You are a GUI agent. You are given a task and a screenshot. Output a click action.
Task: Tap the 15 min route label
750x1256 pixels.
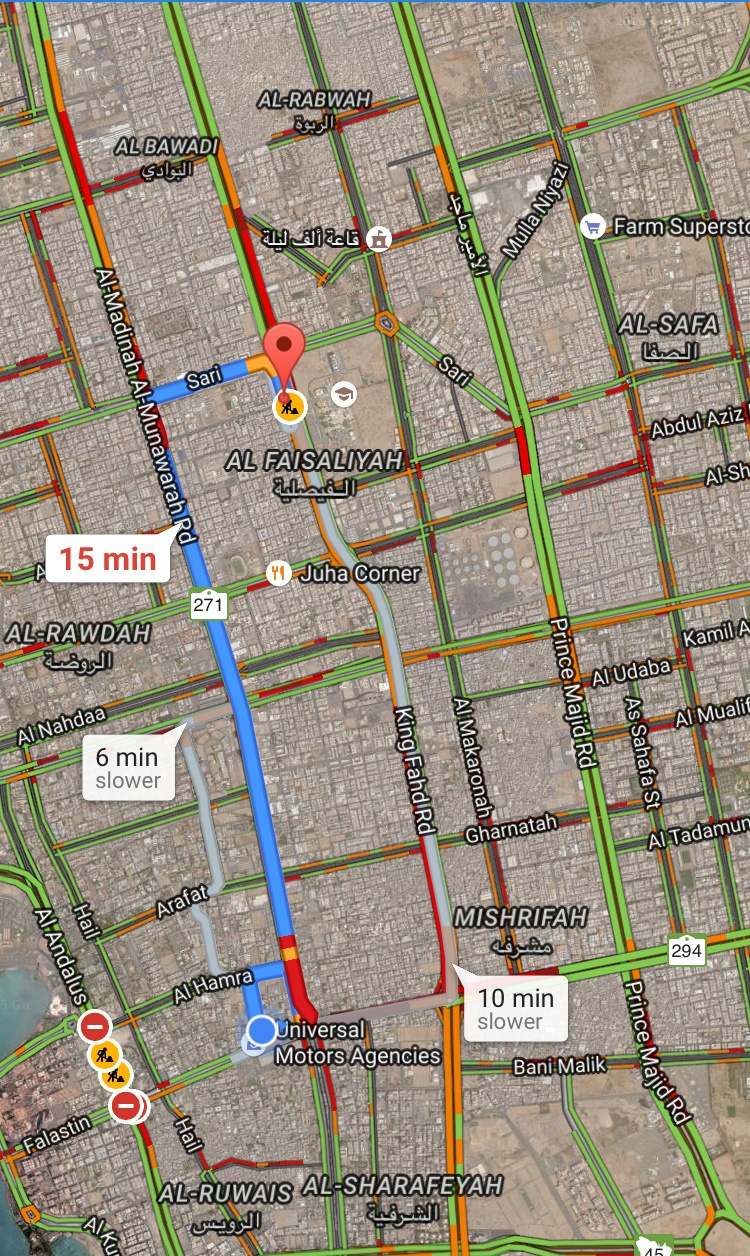(x=107, y=558)
